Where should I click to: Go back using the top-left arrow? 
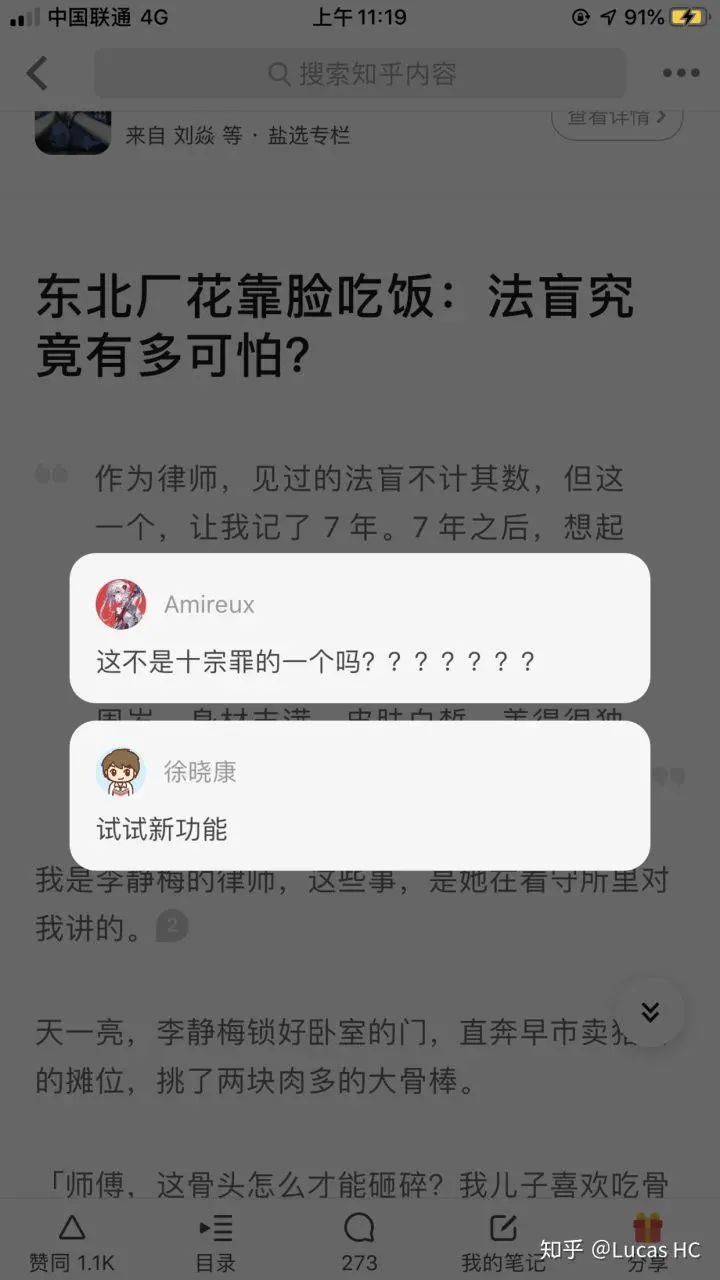coord(38,73)
